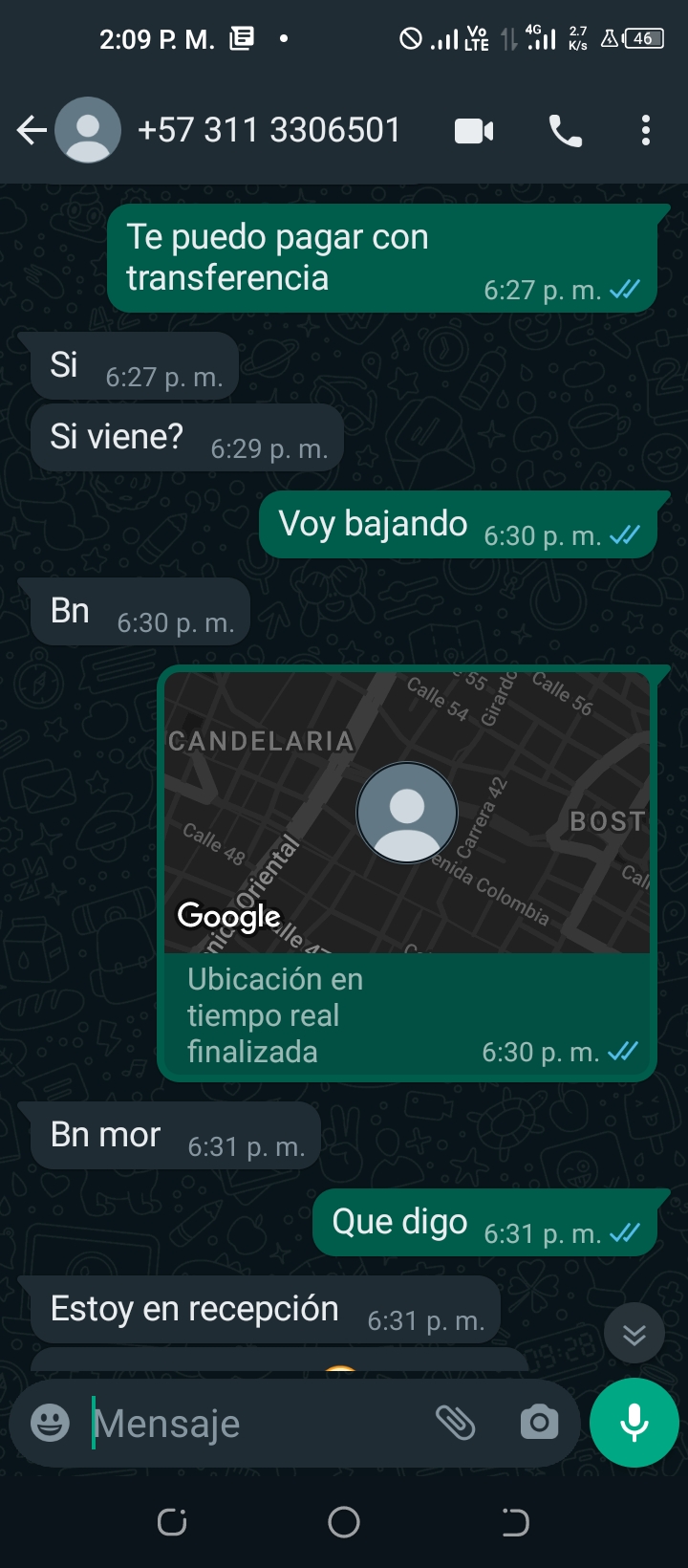Open the recent apps view

pos(172,1522)
